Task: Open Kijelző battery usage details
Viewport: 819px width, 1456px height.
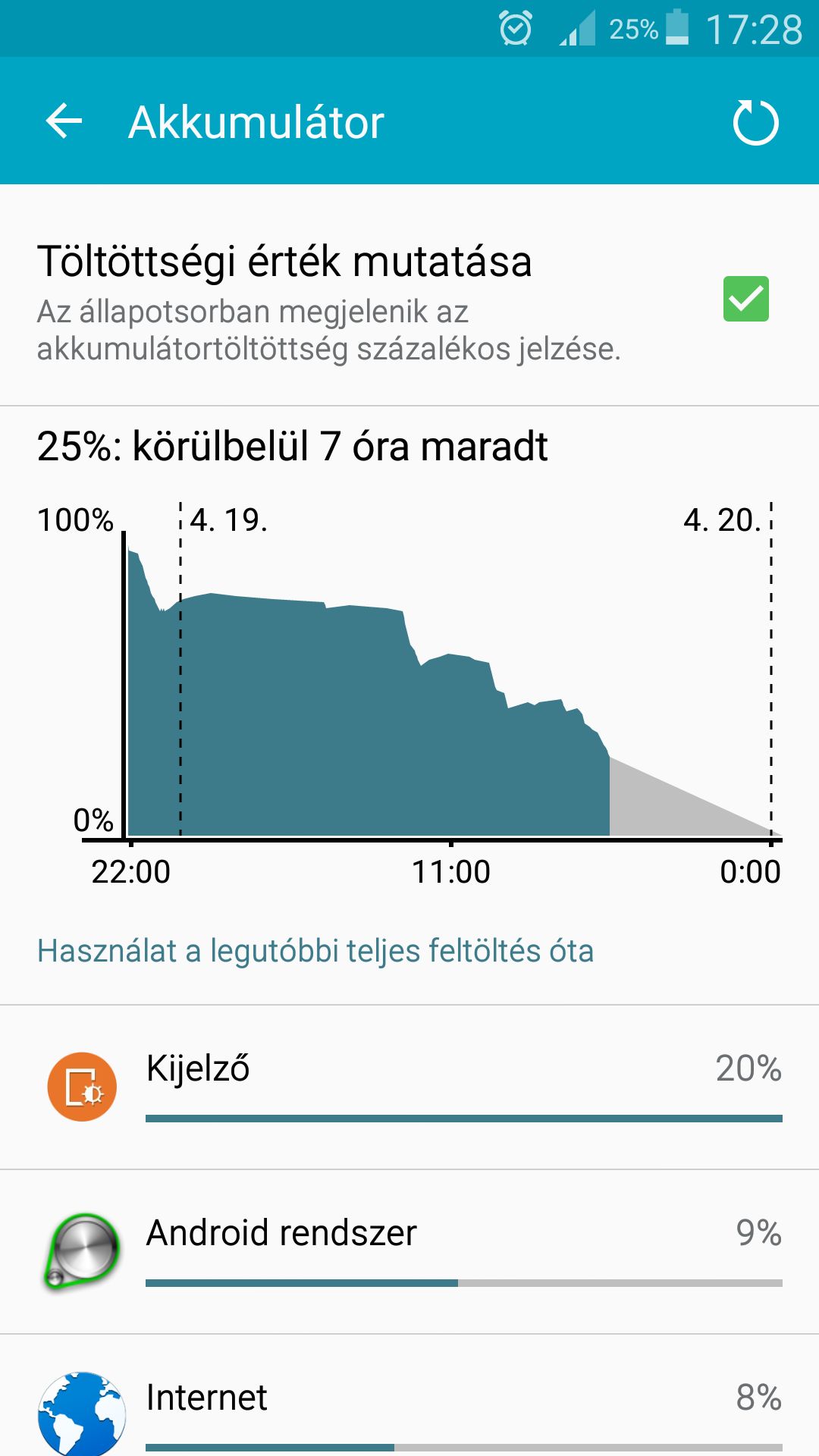Action: 409,1087
